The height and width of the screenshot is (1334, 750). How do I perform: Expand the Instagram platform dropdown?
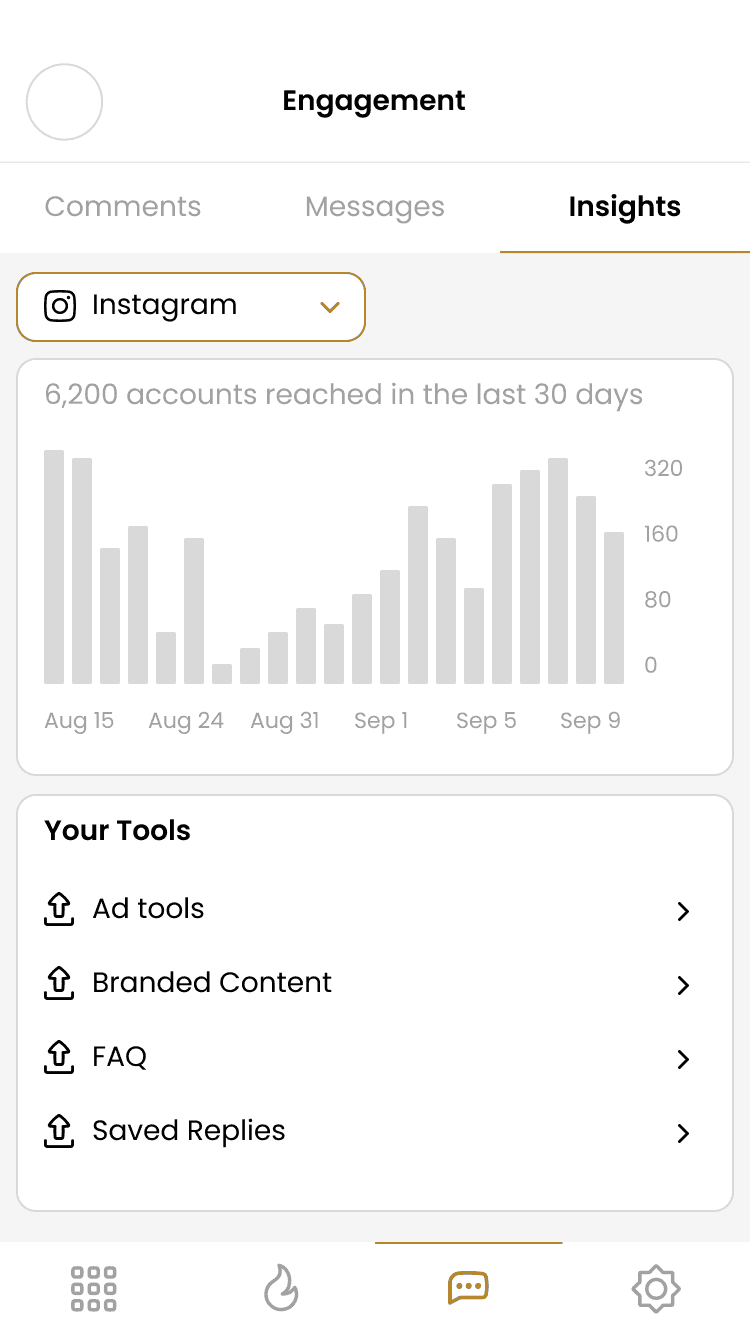191,307
